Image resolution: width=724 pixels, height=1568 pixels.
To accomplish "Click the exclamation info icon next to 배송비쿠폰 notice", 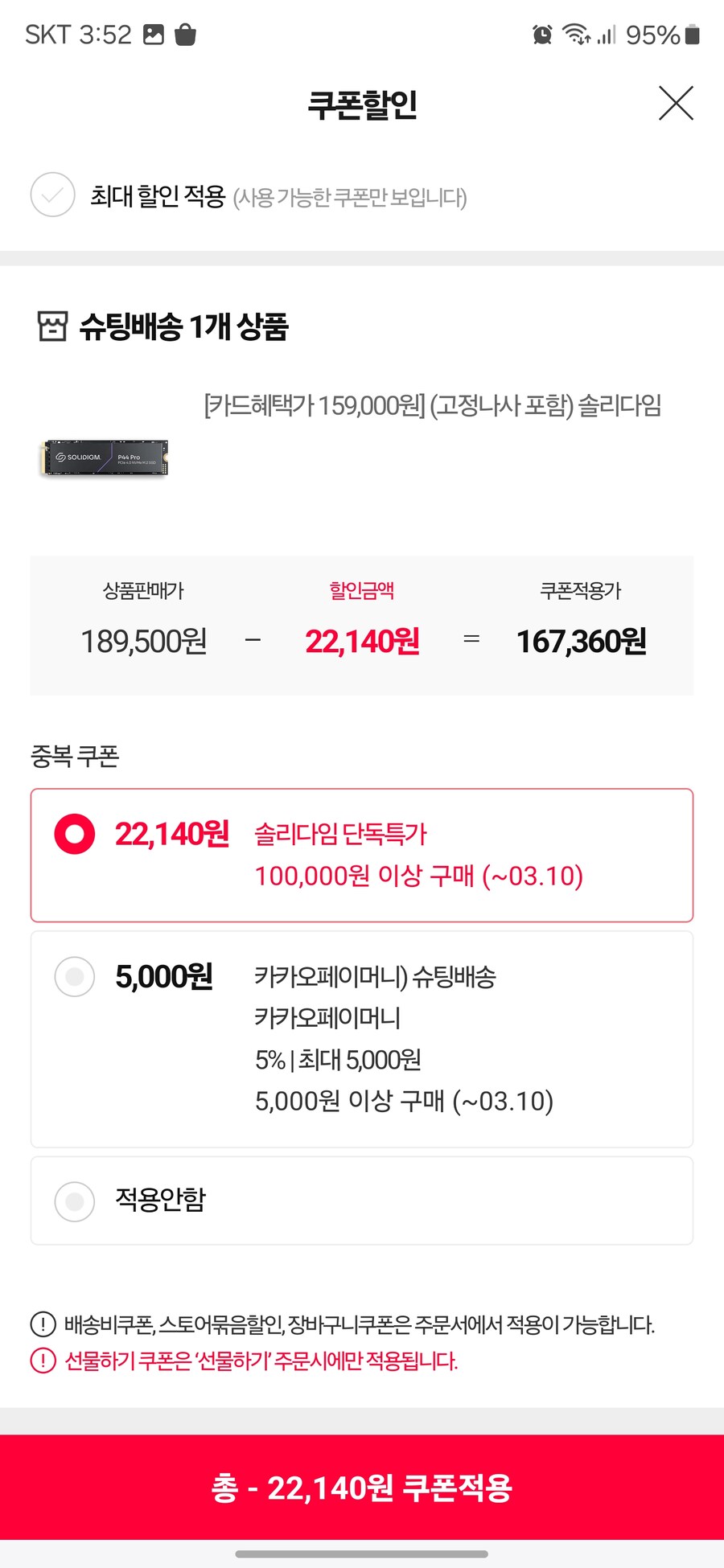I will pyautogui.click(x=39, y=1325).
